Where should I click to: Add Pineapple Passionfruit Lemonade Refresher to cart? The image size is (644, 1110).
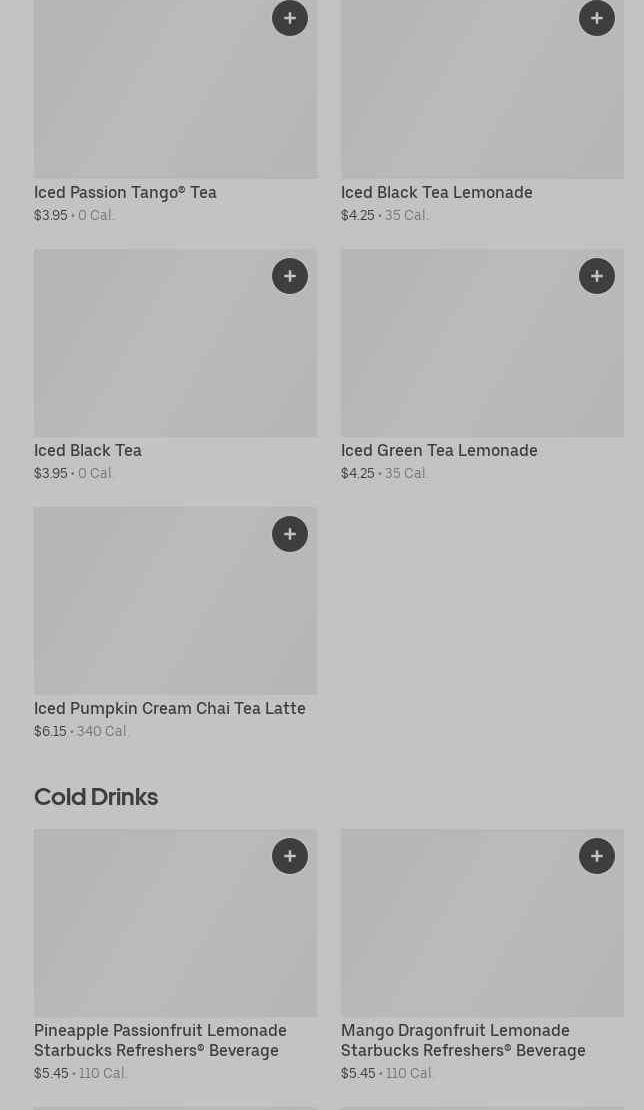coord(290,856)
